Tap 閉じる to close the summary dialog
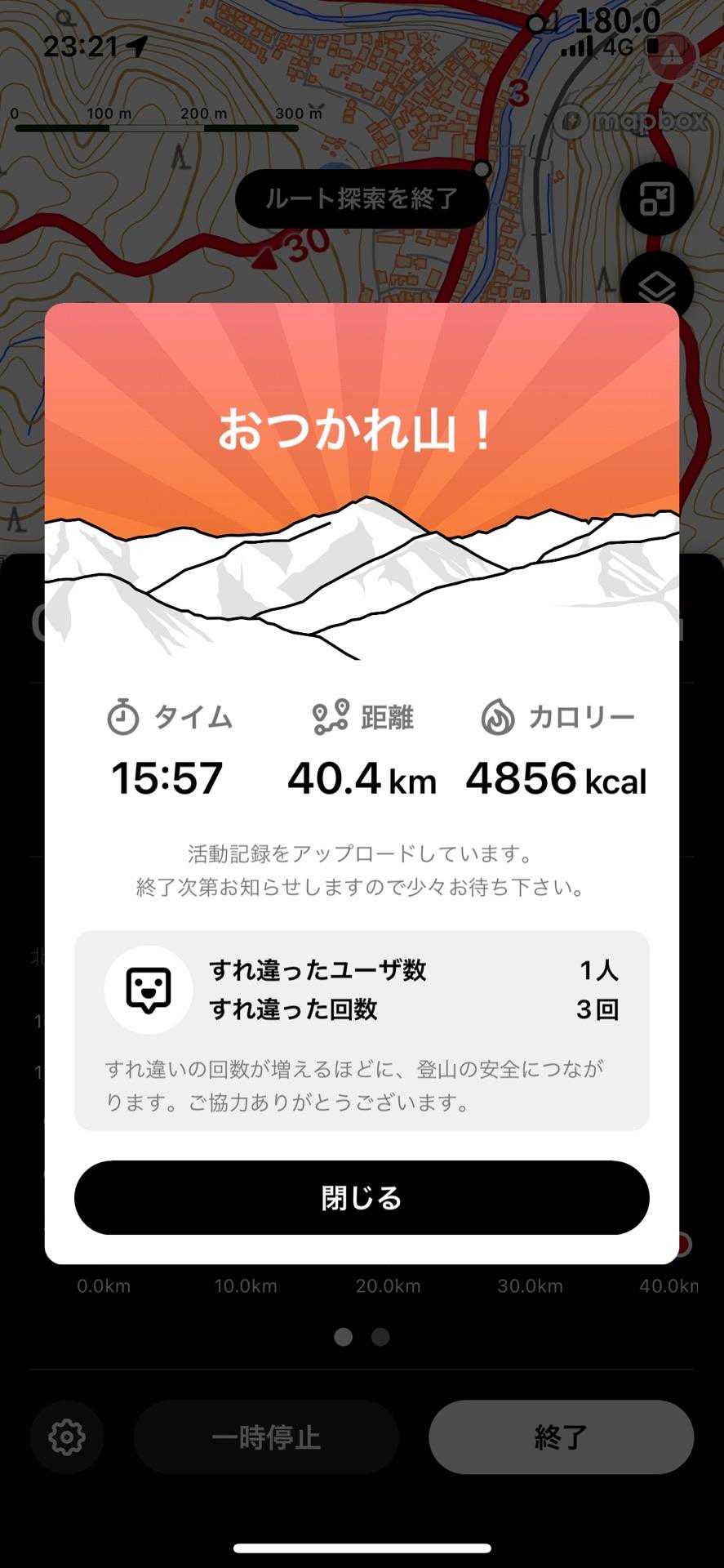The image size is (724, 1568). click(x=362, y=1197)
